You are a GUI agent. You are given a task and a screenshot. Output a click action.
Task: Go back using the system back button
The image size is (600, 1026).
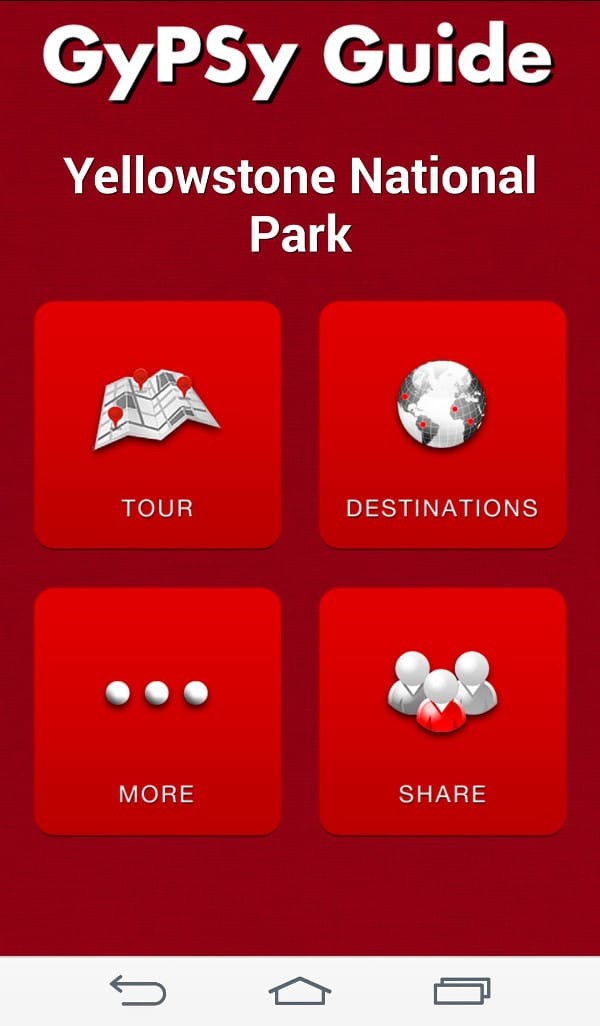(x=137, y=991)
